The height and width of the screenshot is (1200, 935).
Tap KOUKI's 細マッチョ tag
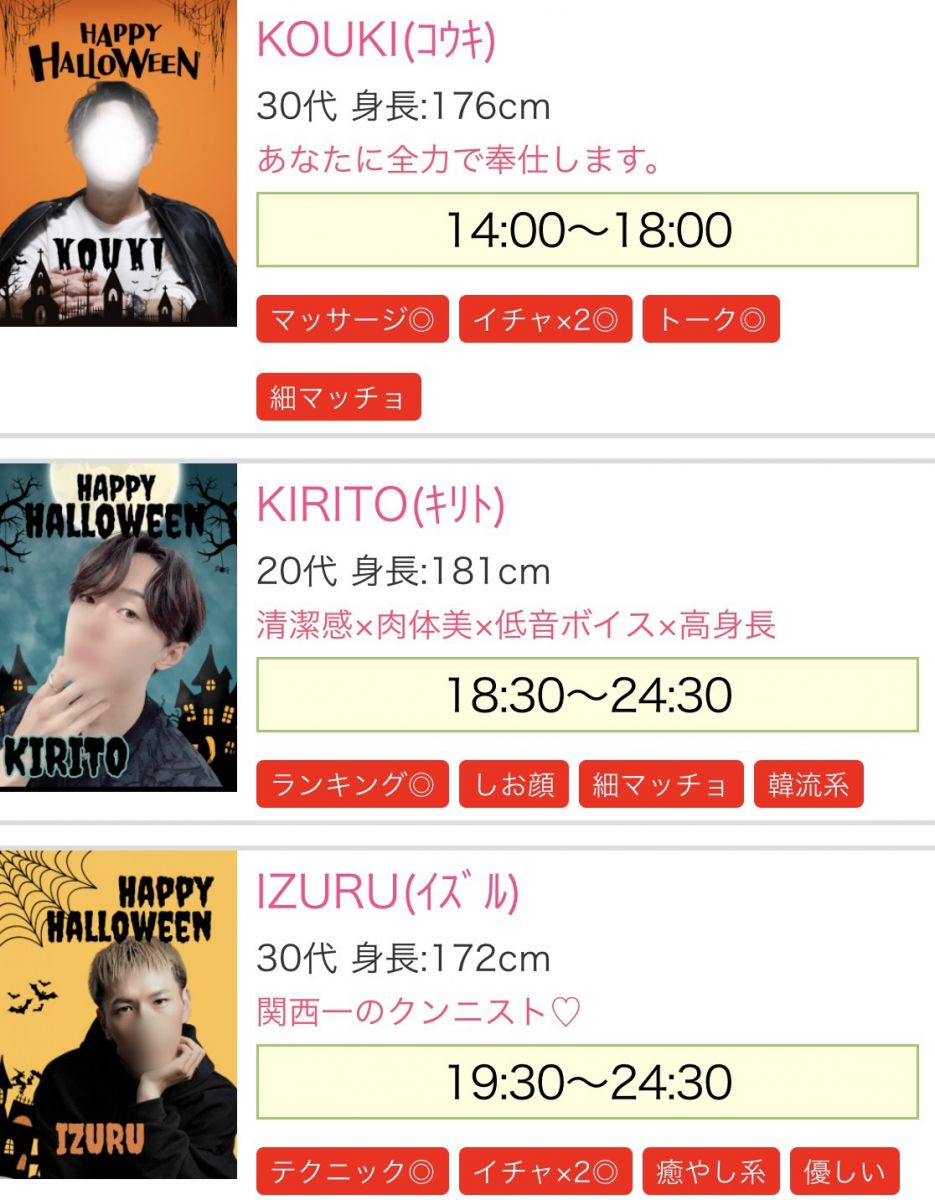coord(338,397)
